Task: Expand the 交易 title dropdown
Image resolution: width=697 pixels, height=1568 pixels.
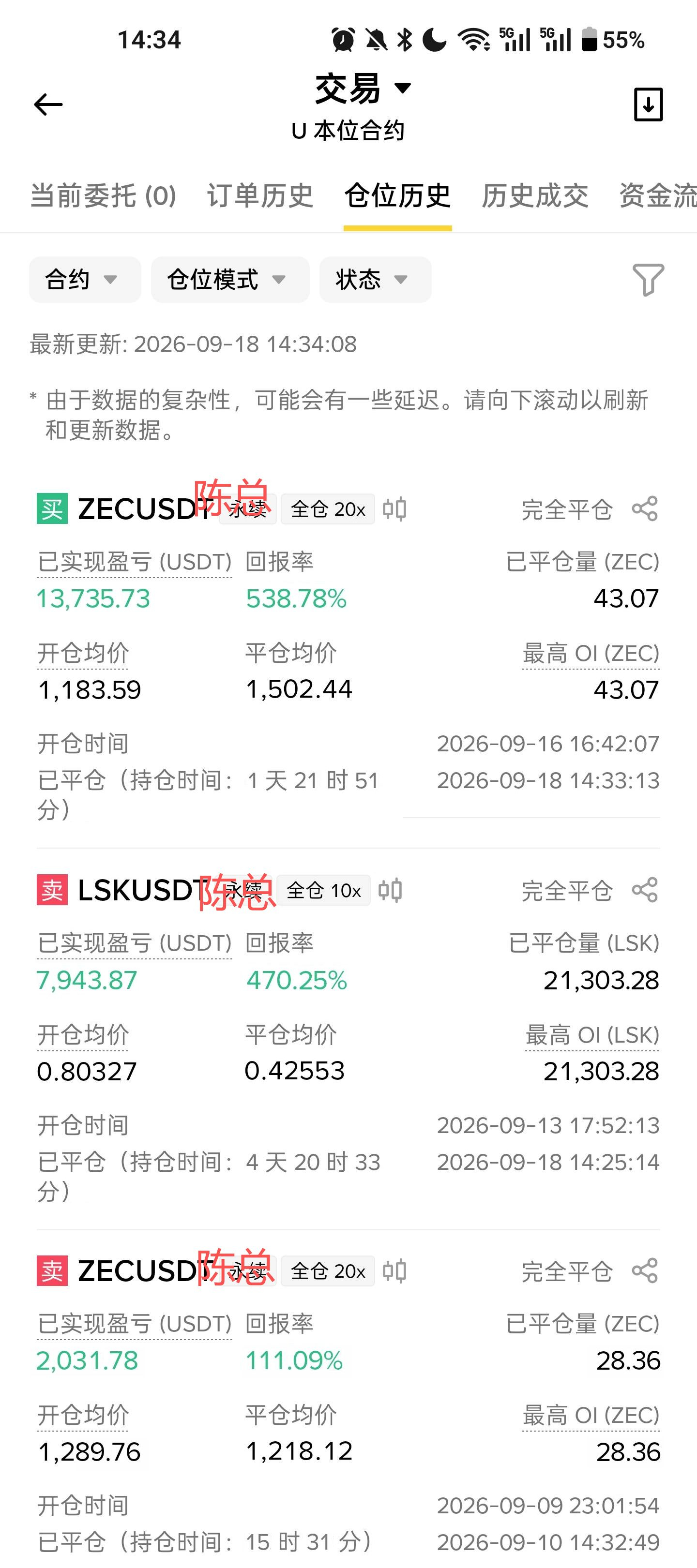Action: tap(363, 88)
